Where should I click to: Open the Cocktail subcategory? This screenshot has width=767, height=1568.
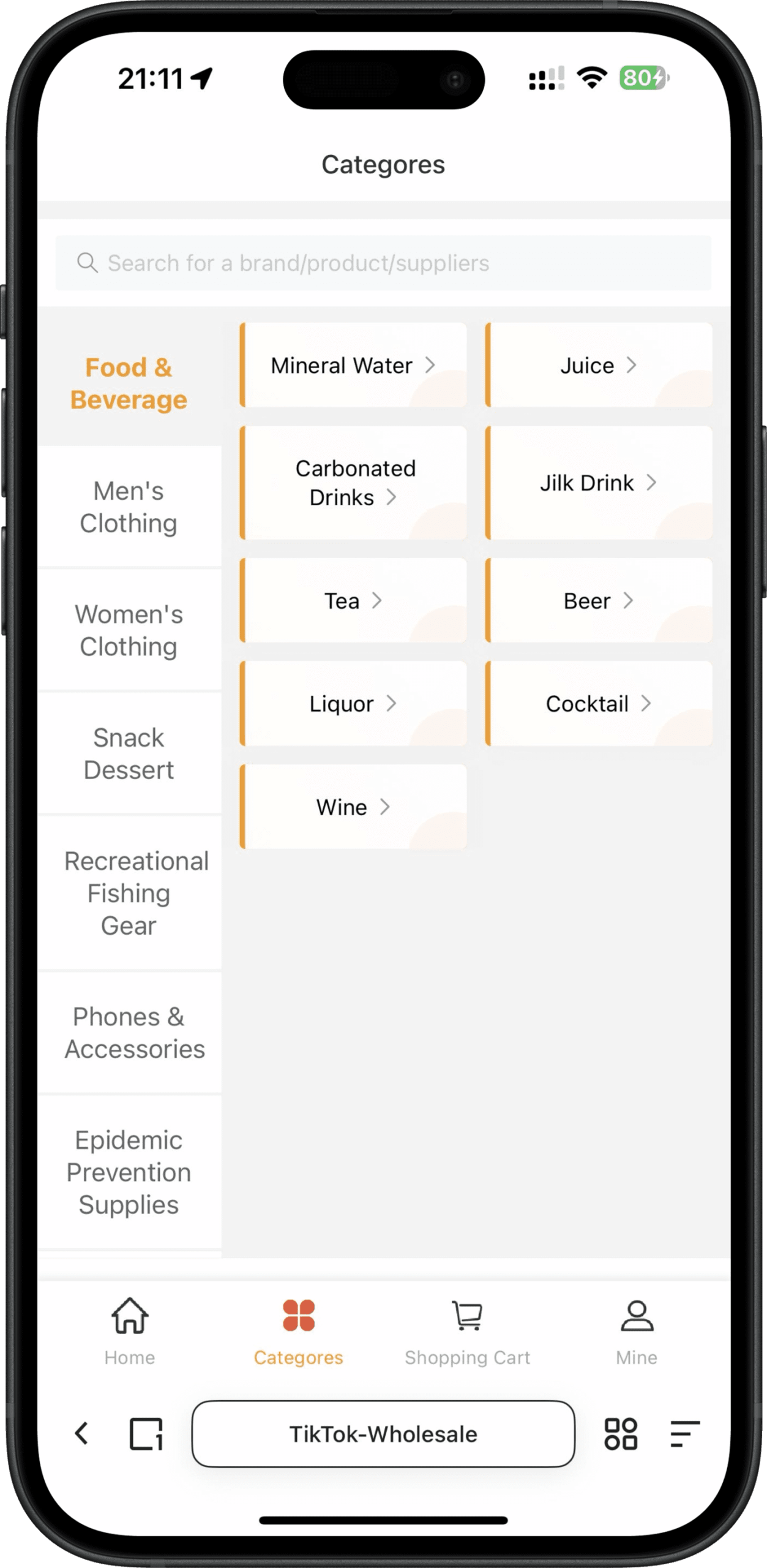point(598,704)
